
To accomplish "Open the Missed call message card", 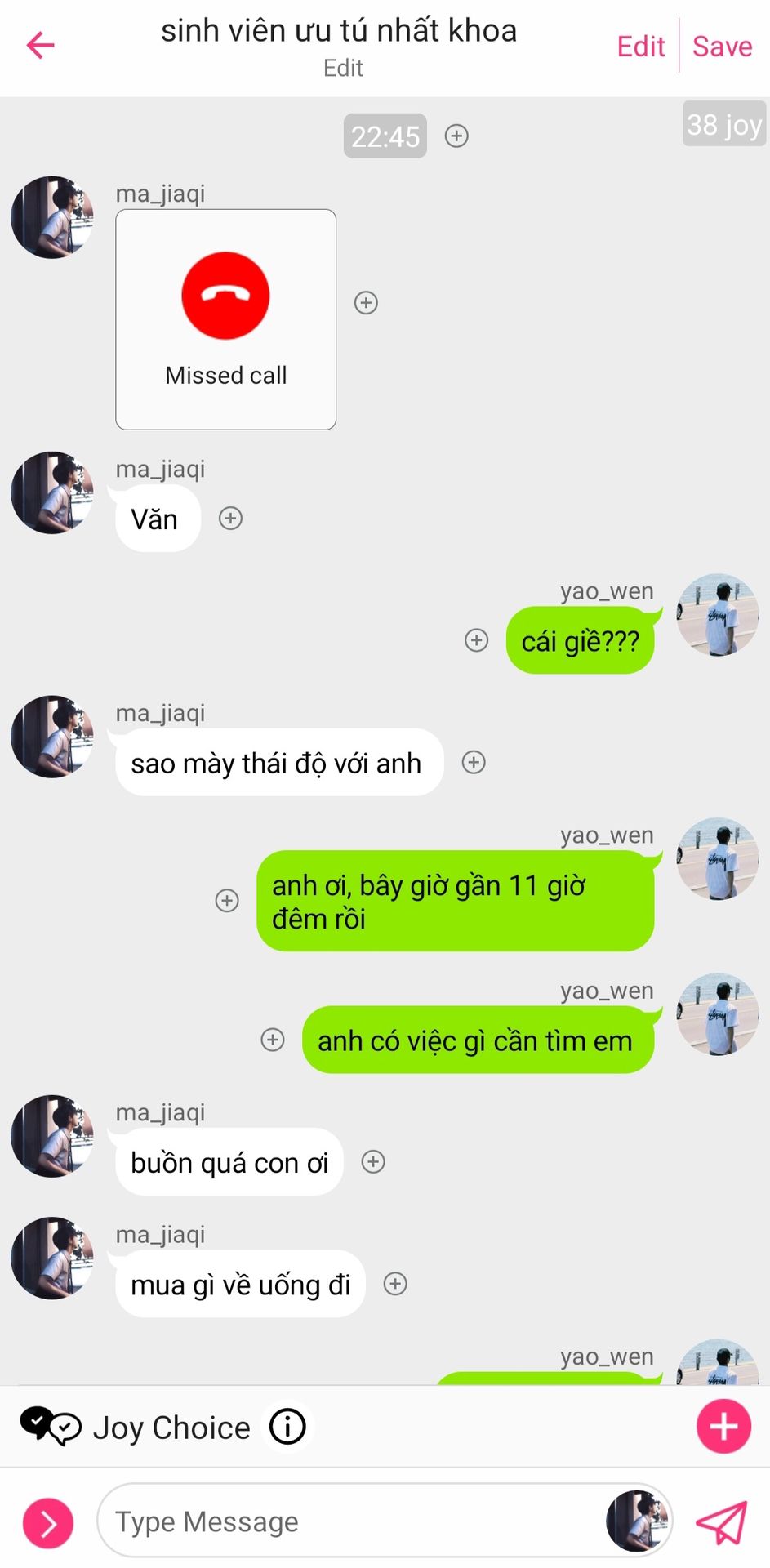I will coord(226,319).
